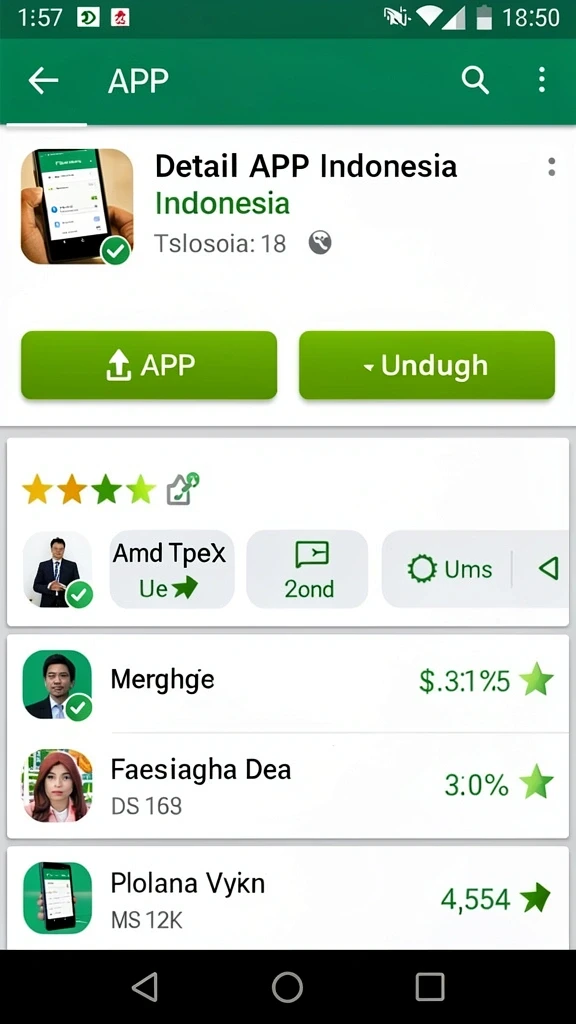This screenshot has width=576, height=1024.
Task: Open the Plolana Vykn row
Action: click(288, 899)
